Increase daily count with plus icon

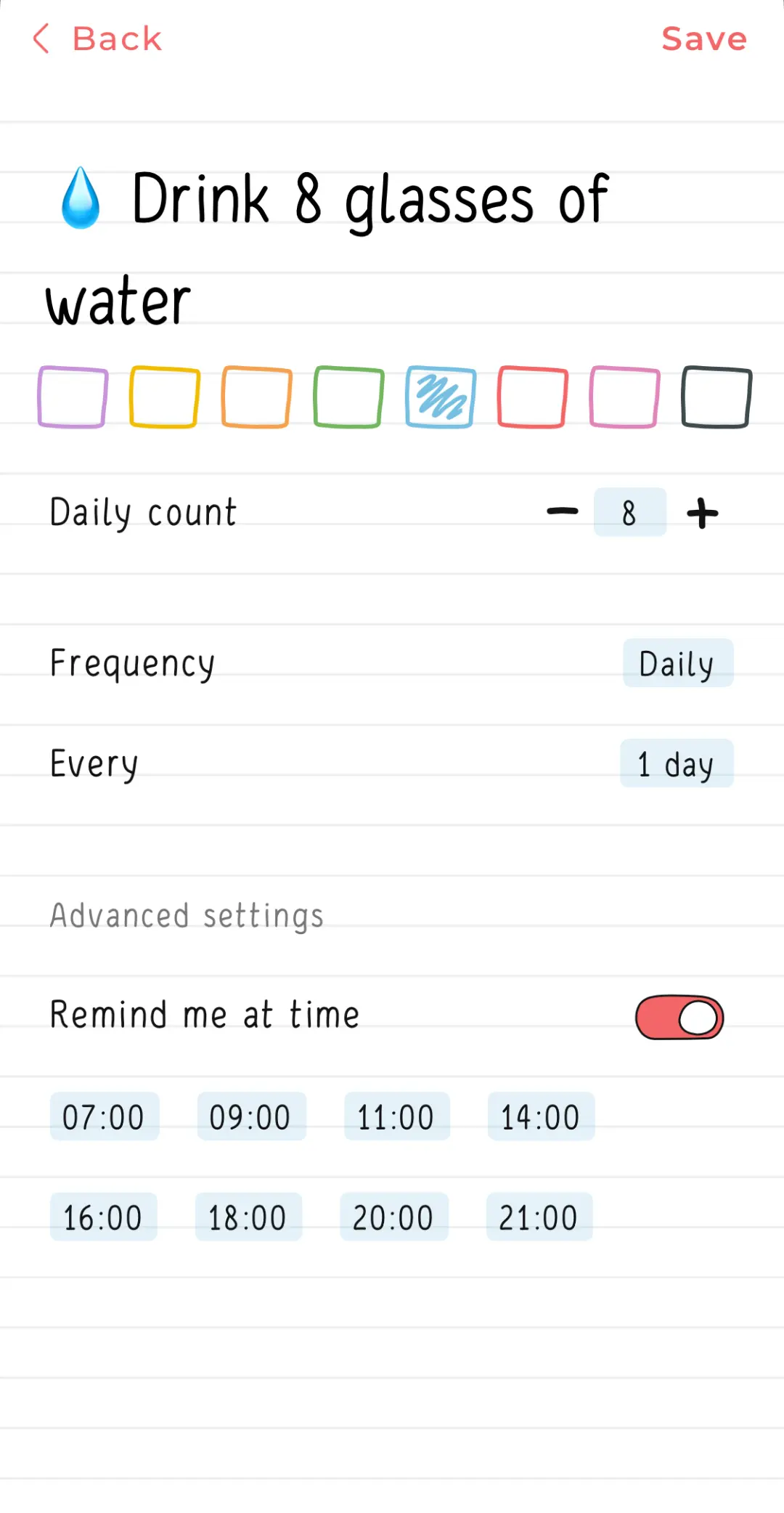coord(701,512)
